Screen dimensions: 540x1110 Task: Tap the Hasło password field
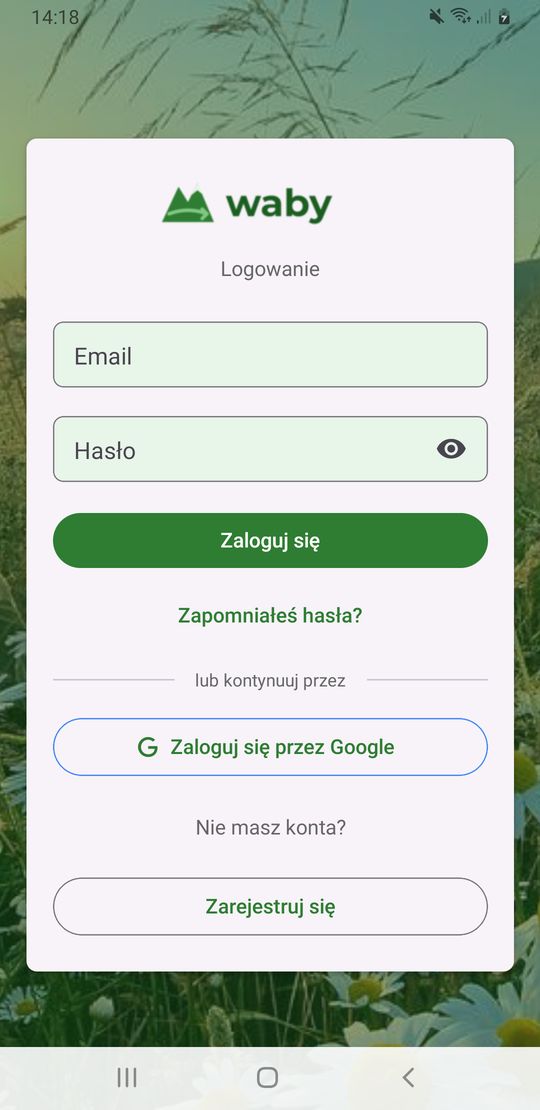tap(270, 449)
